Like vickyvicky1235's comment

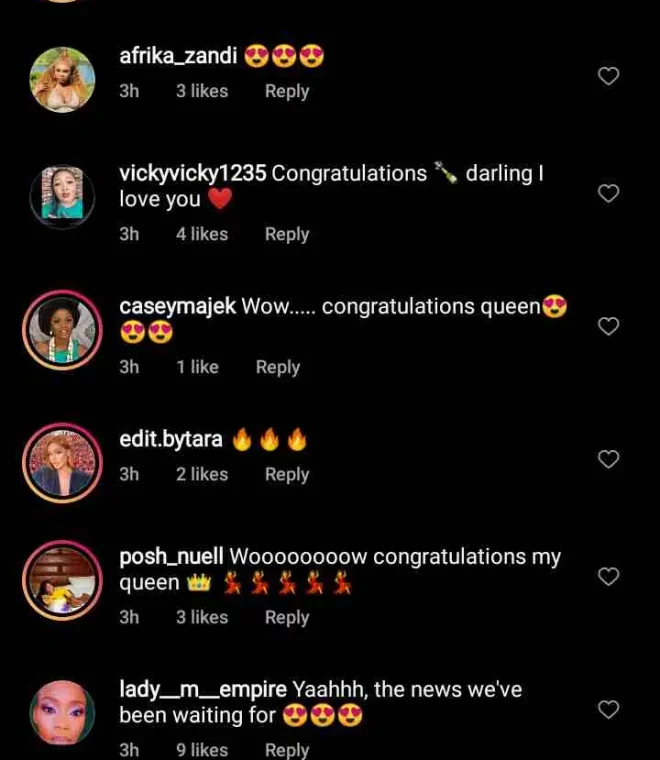coord(608,193)
